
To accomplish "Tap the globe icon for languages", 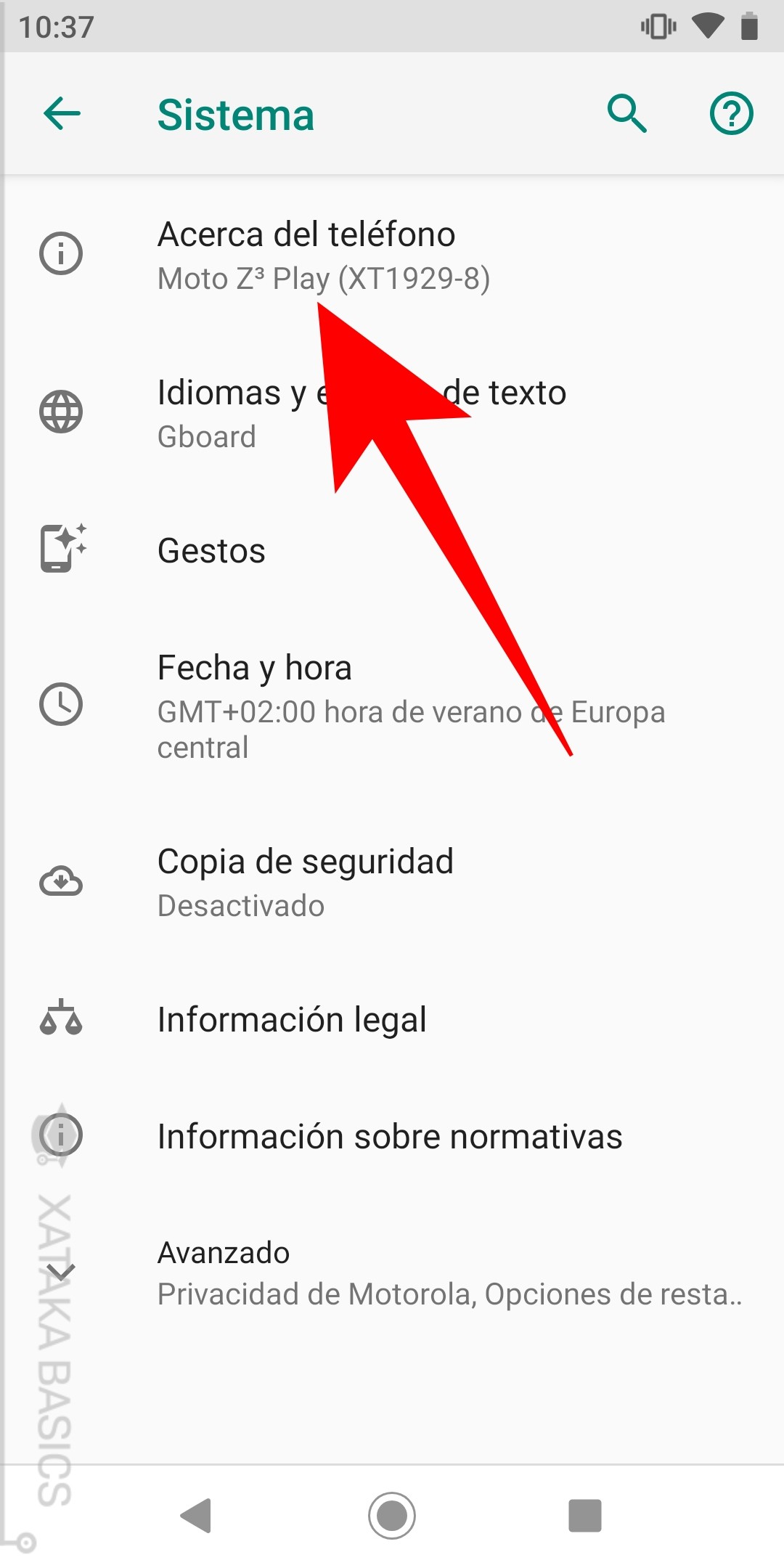I will pyautogui.click(x=61, y=412).
